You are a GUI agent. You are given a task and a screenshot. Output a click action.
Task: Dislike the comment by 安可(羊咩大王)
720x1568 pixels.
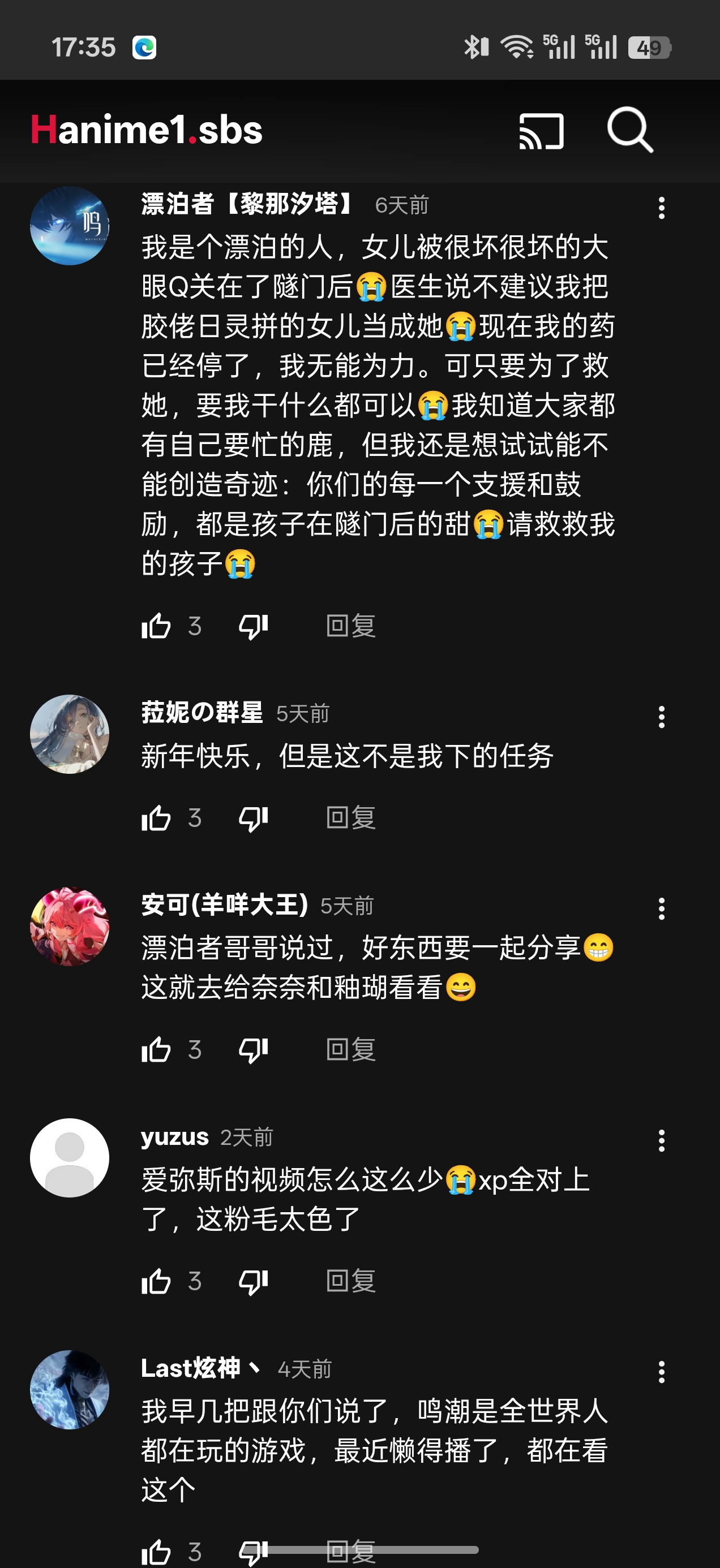point(254,1050)
